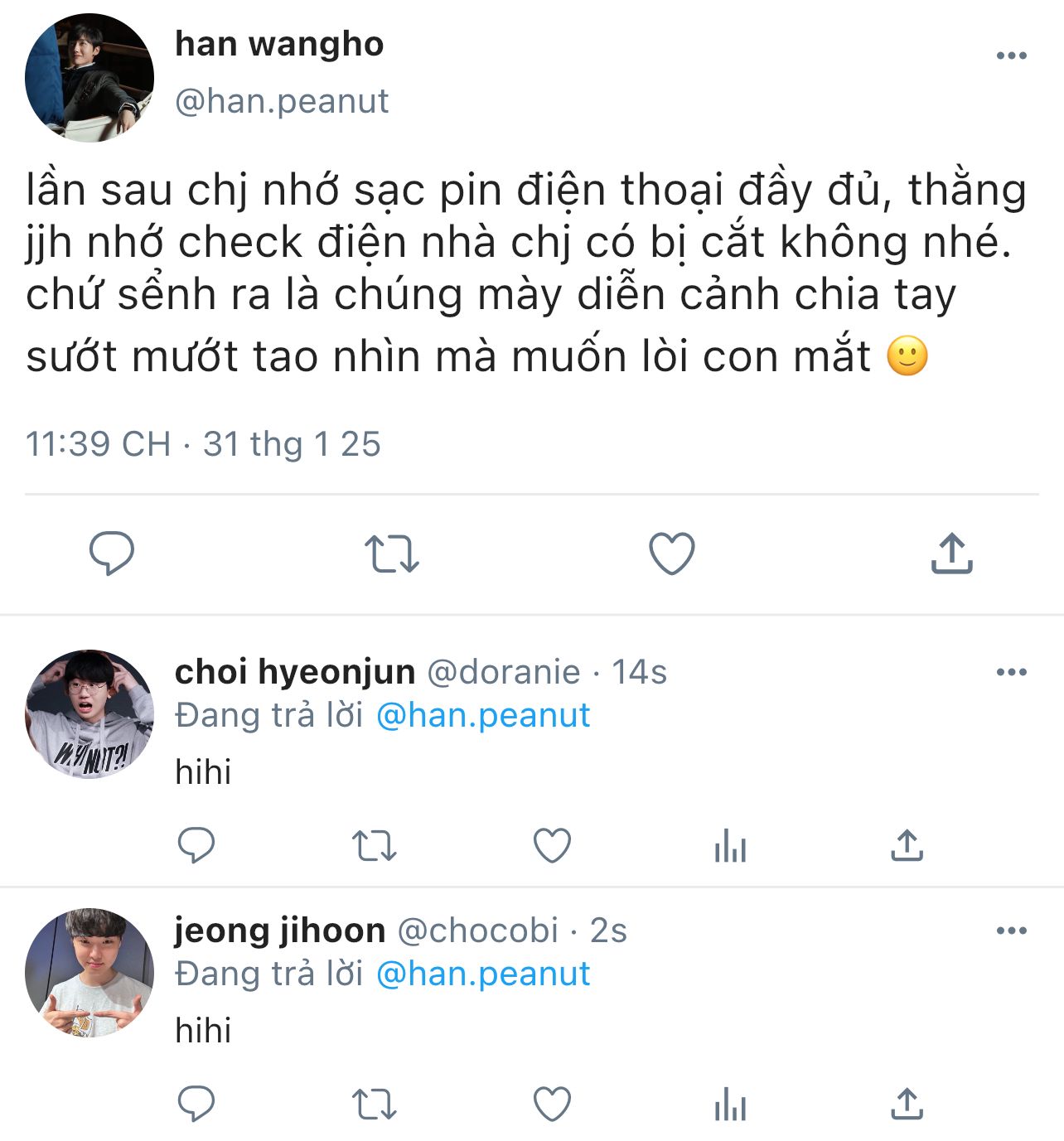Tap @han.peanut link in choi hyeonjun's reply

483,715
